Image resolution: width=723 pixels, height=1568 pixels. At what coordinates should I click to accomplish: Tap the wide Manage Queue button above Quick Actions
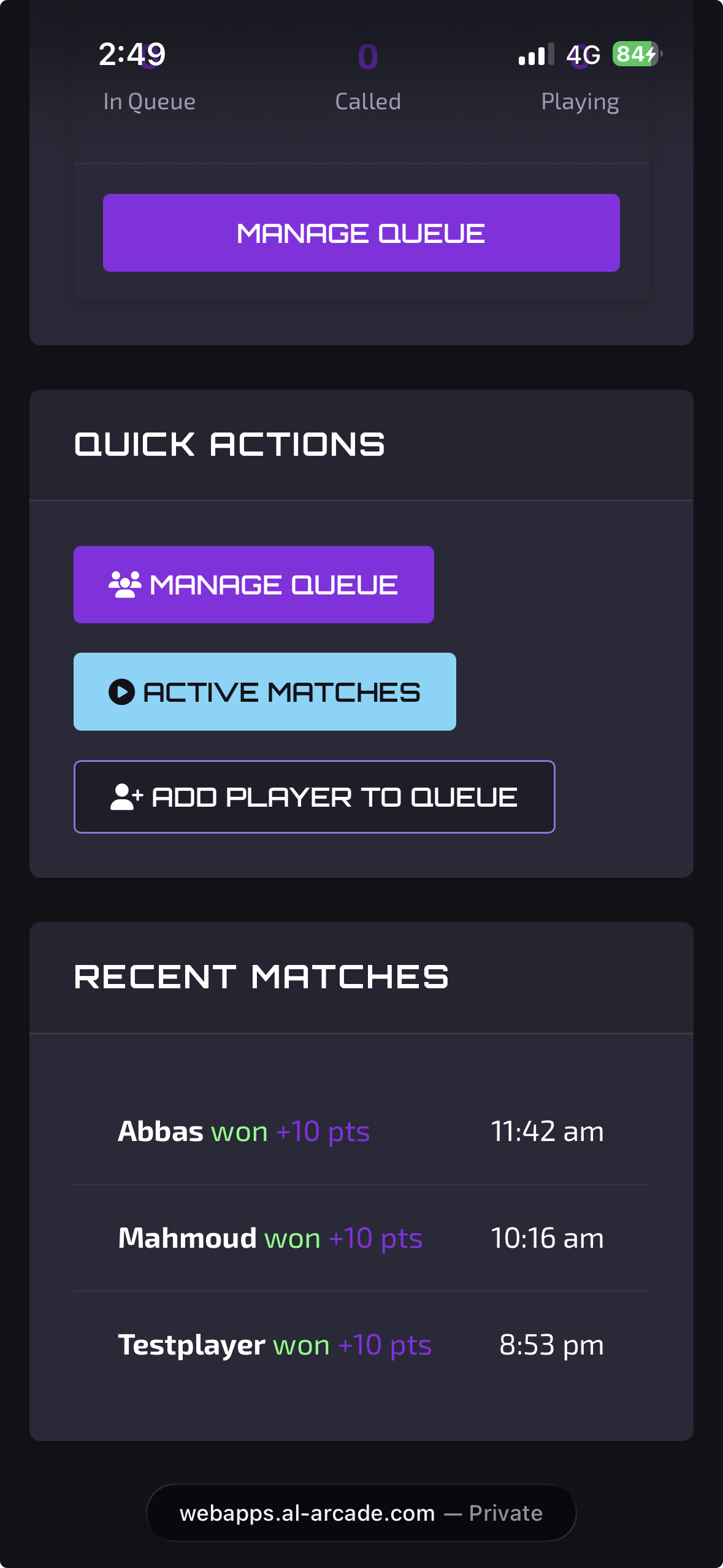click(x=361, y=233)
